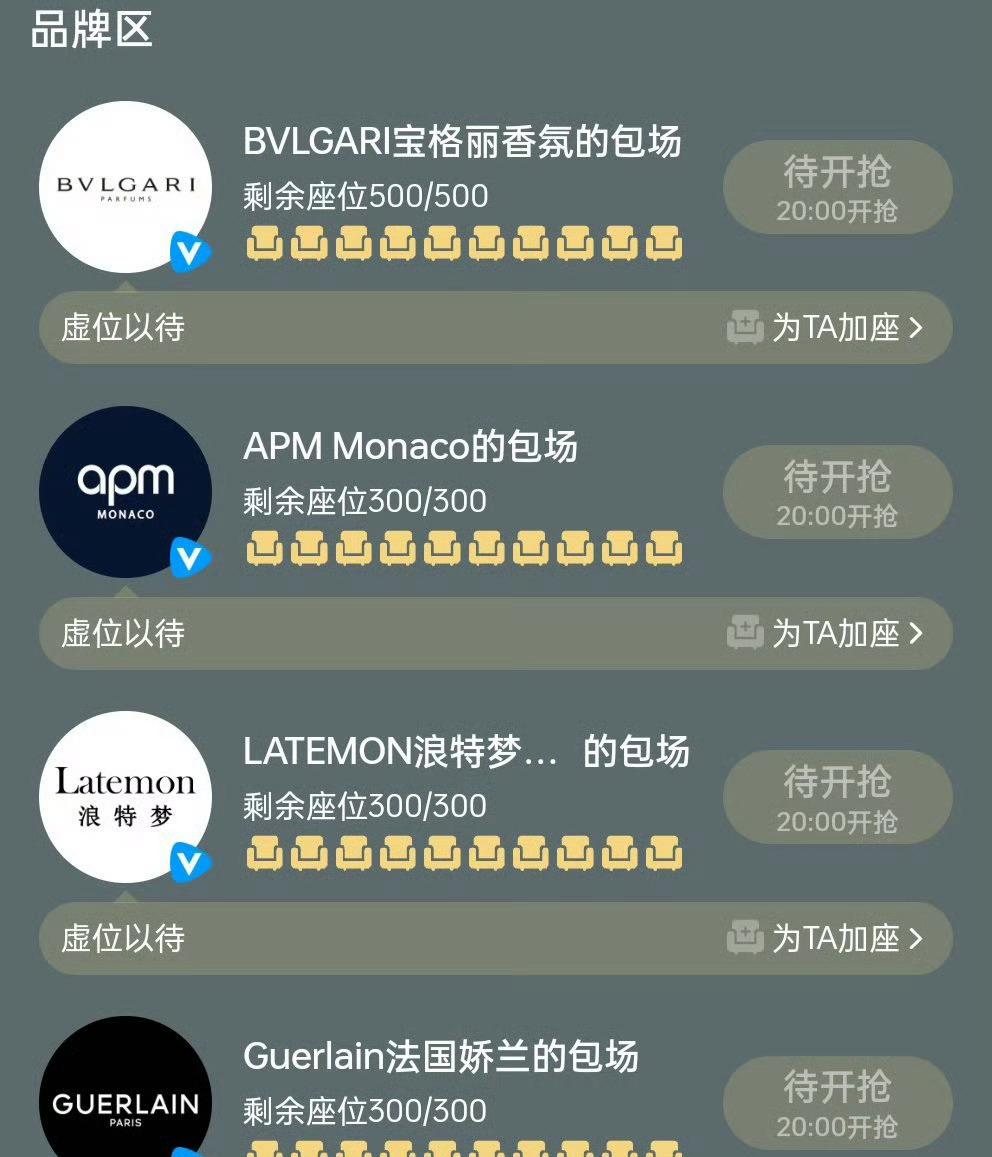The width and height of the screenshot is (992, 1157).
Task: Add a seat for APM Monaco via 为TA加座
Action: 825,633
